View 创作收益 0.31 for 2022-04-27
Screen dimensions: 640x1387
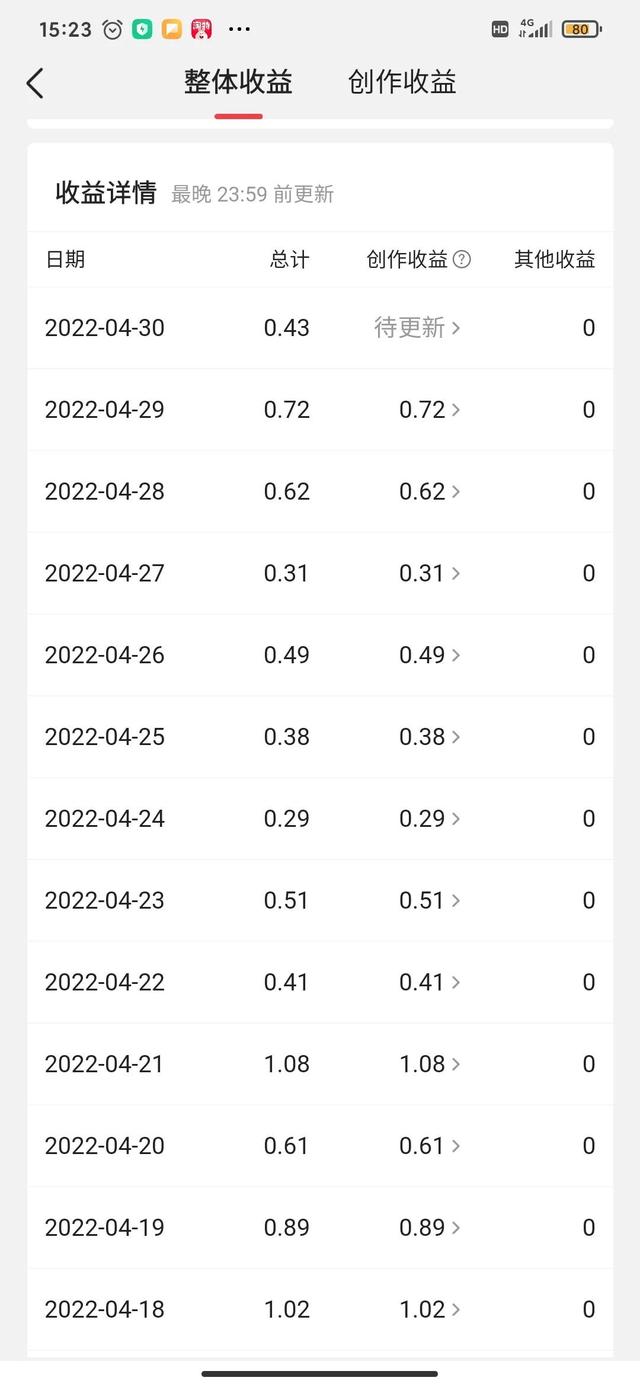pyautogui.click(x=430, y=574)
